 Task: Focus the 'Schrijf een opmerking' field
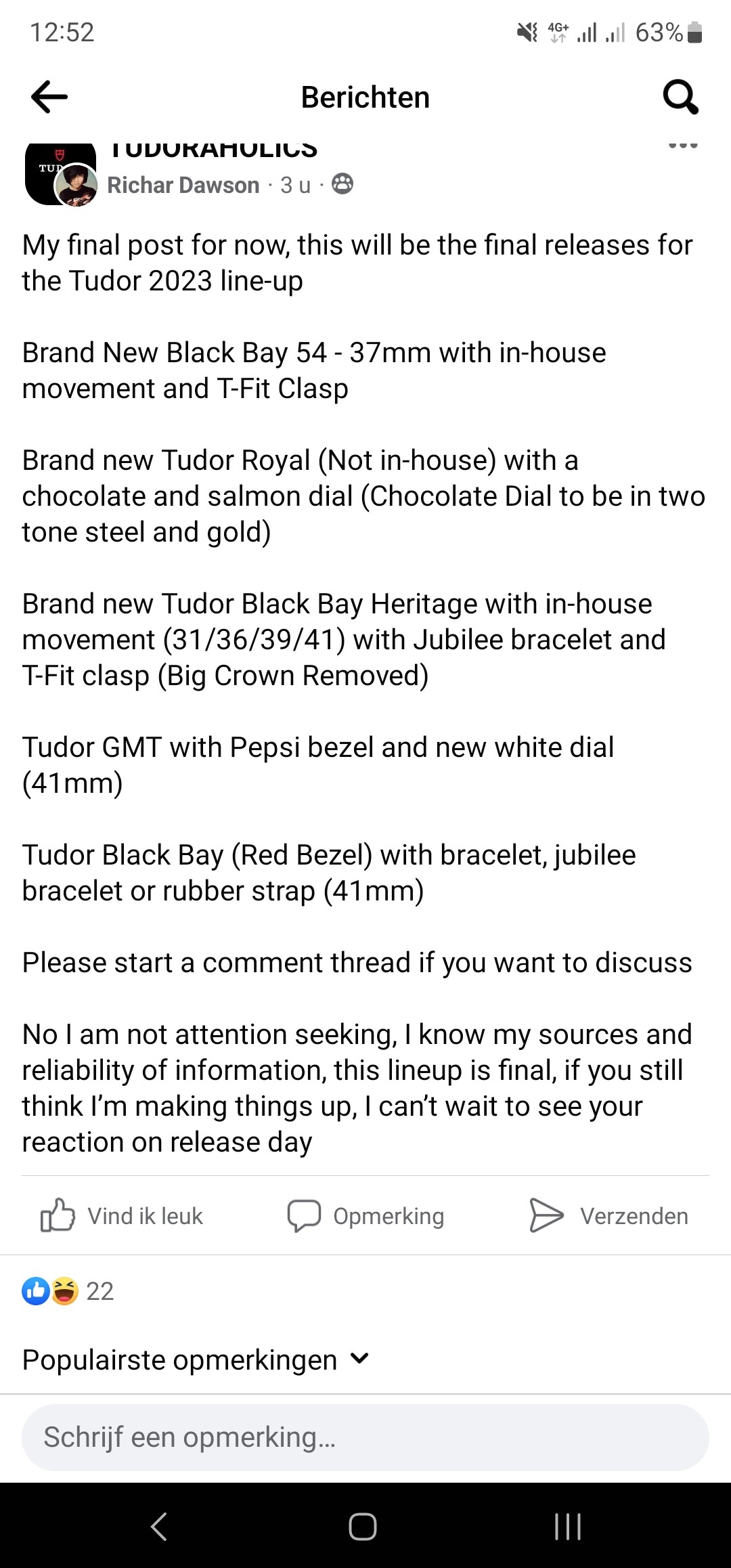pos(365,1437)
